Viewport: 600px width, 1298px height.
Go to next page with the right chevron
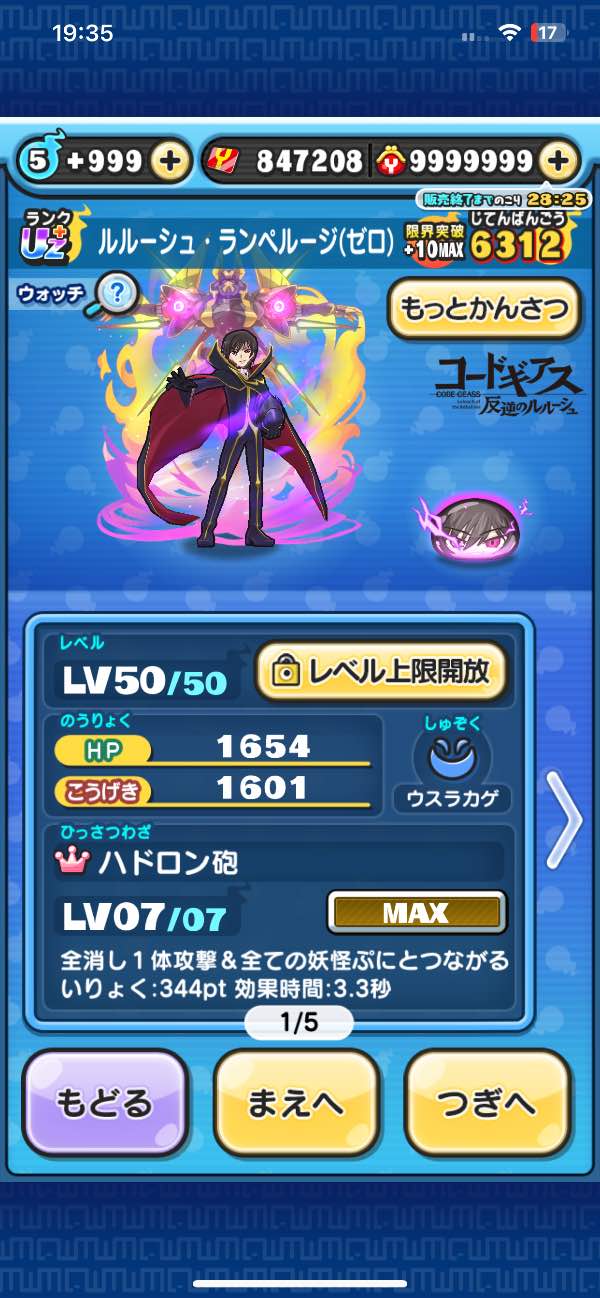564,820
